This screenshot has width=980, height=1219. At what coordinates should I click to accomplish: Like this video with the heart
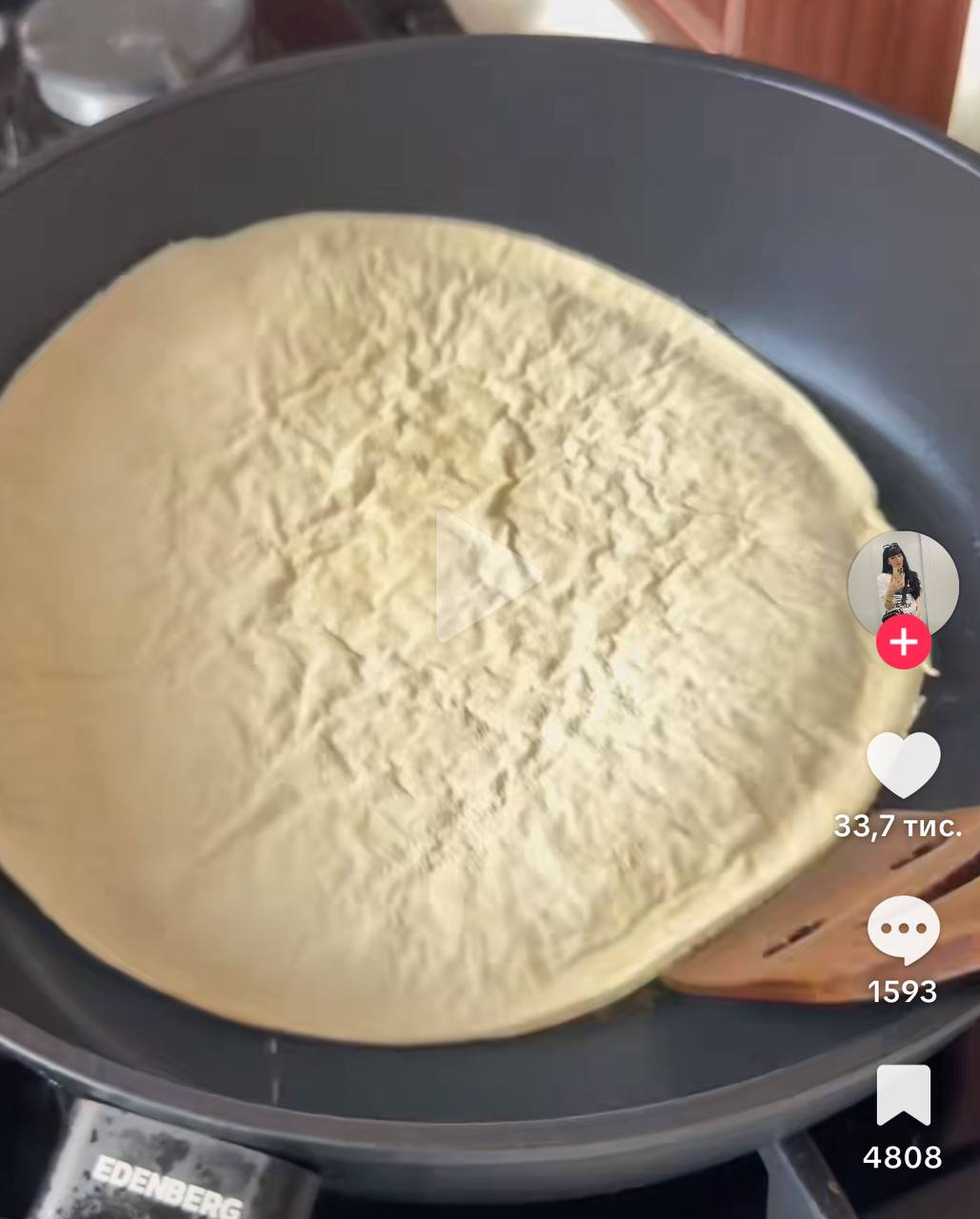pyautogui.click(x=903, y=765)
